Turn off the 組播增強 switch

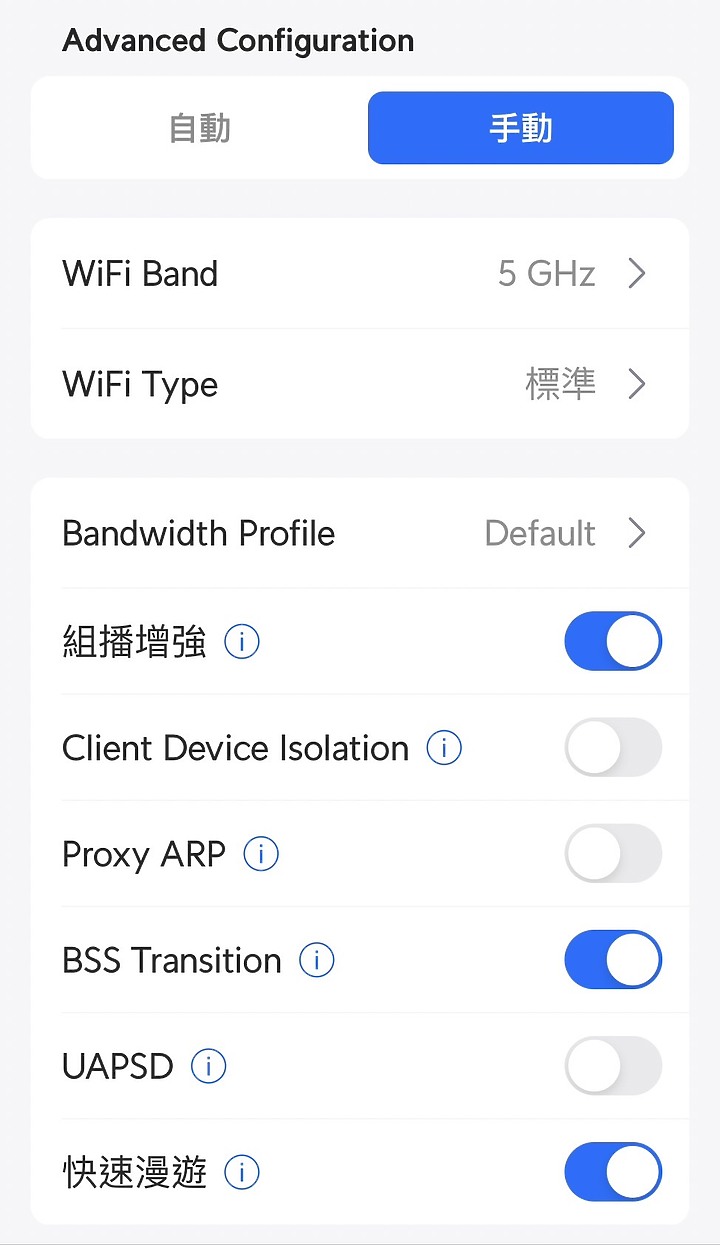click(613, 641)
